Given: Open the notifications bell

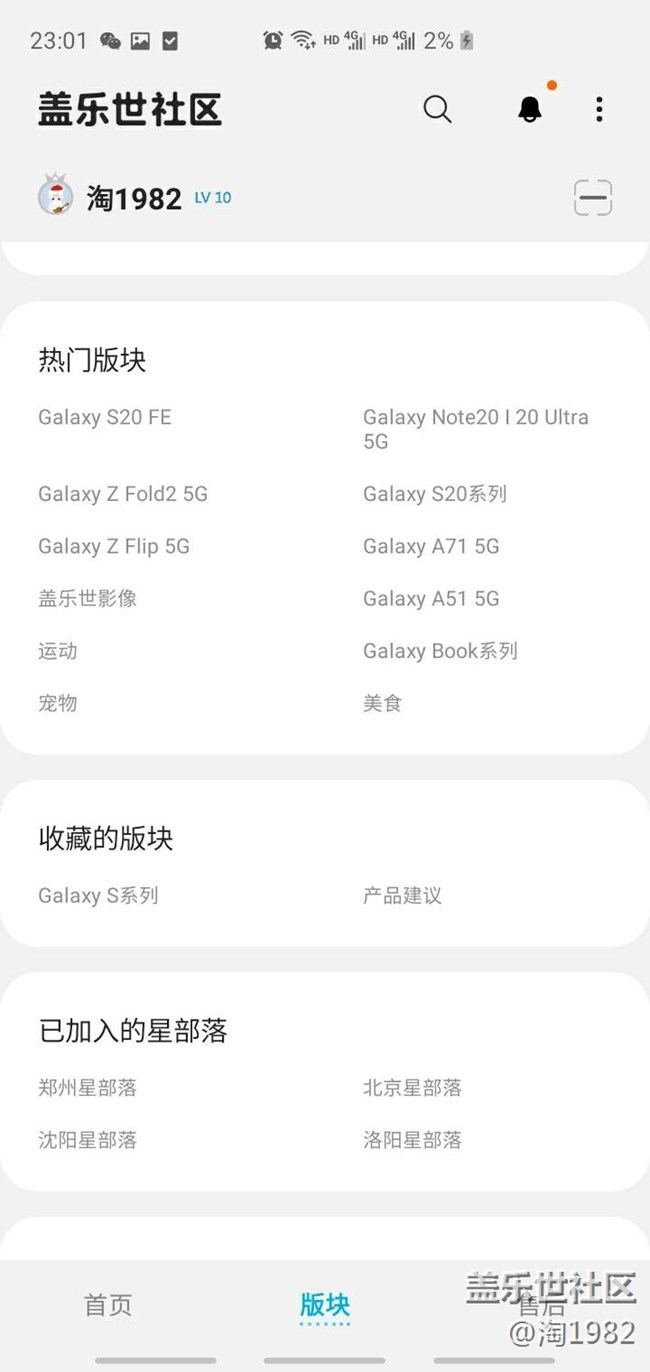Looking at the screenshot, I should [x=530, y=109].
